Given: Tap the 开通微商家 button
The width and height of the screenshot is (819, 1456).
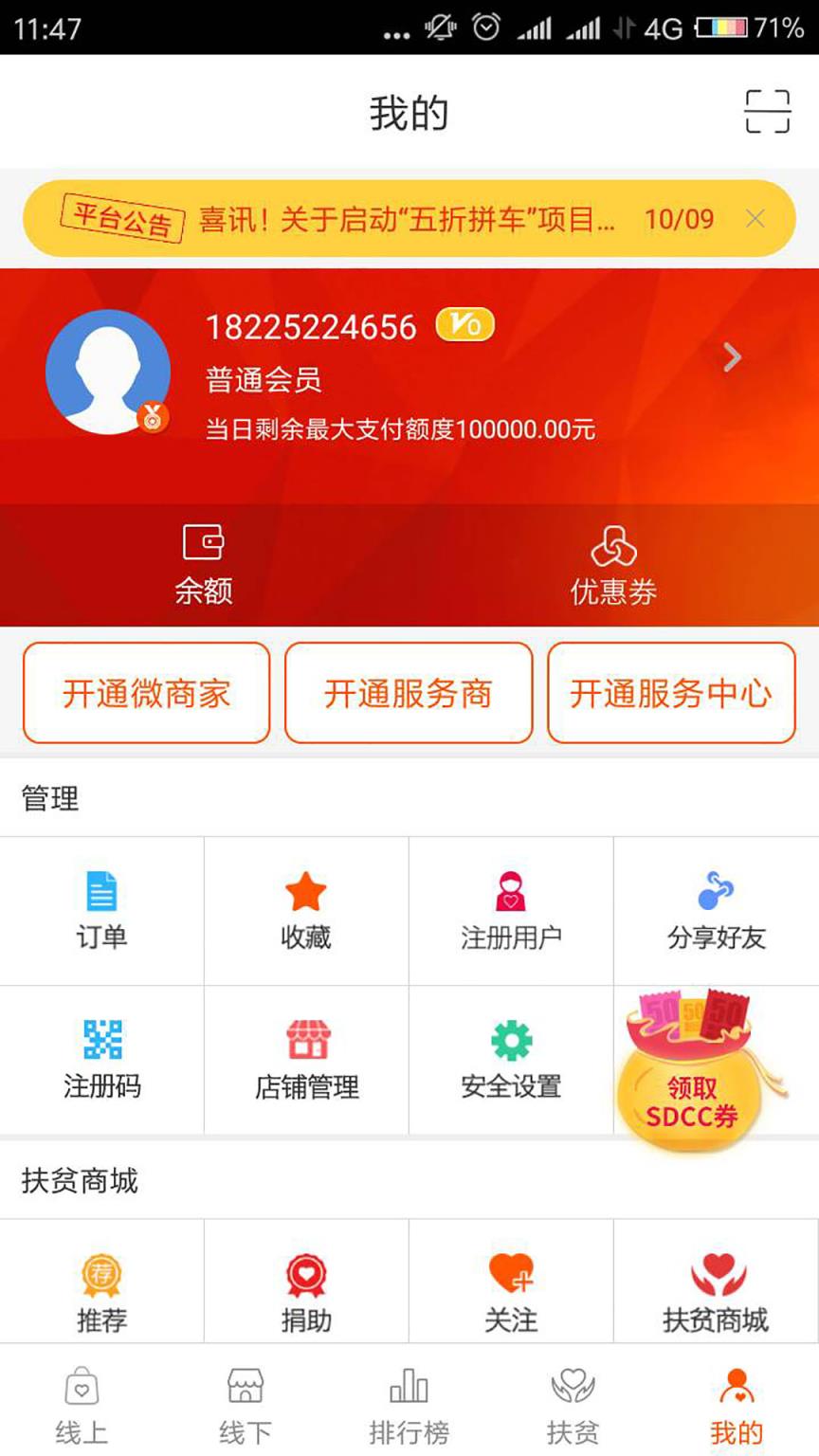Looking at the screenshot, I should point(146,693).
